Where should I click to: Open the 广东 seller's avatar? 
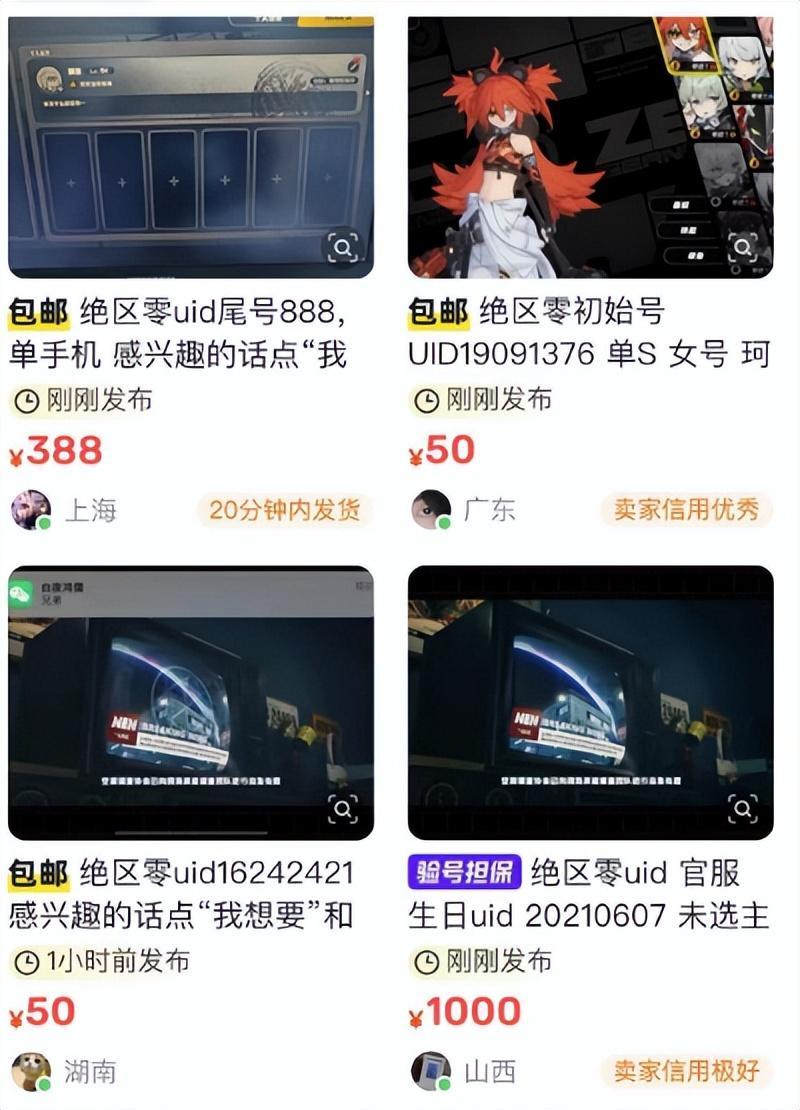pyautogui.click(x=431, y=510)
